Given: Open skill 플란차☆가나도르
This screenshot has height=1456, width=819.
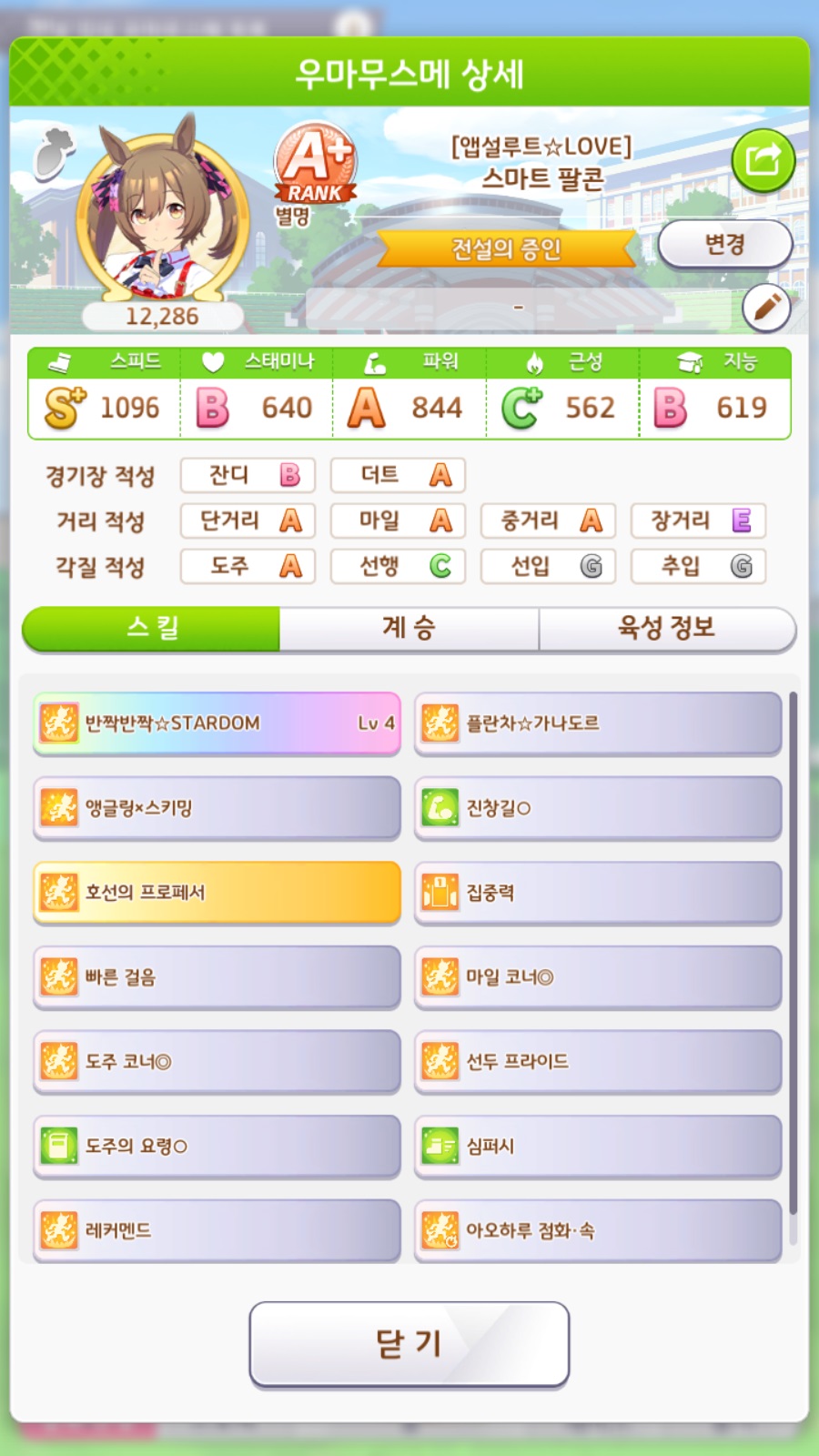Looking at the screenshot, I should (x=597, y=723).
